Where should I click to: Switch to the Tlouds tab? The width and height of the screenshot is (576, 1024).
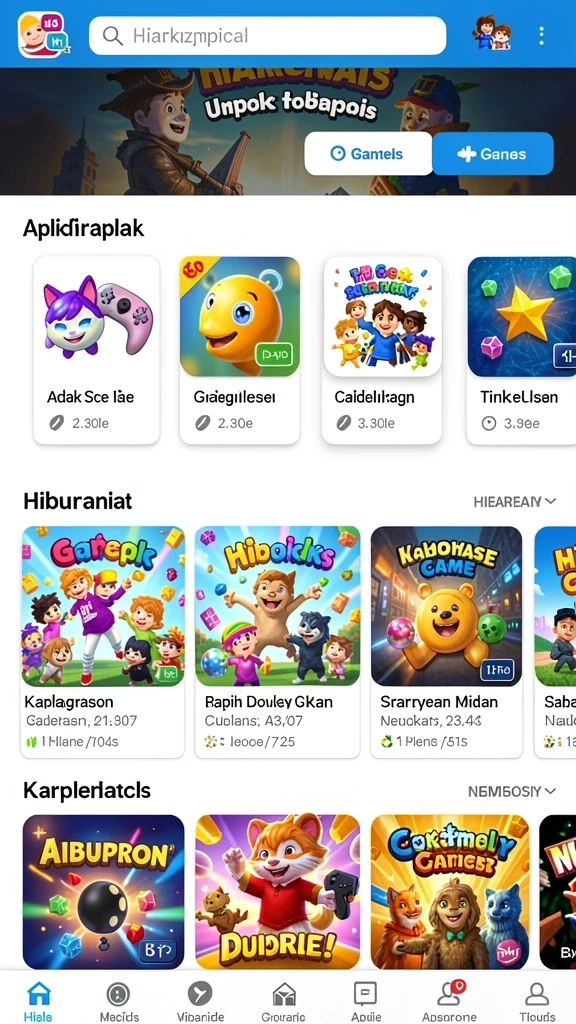537,1001
